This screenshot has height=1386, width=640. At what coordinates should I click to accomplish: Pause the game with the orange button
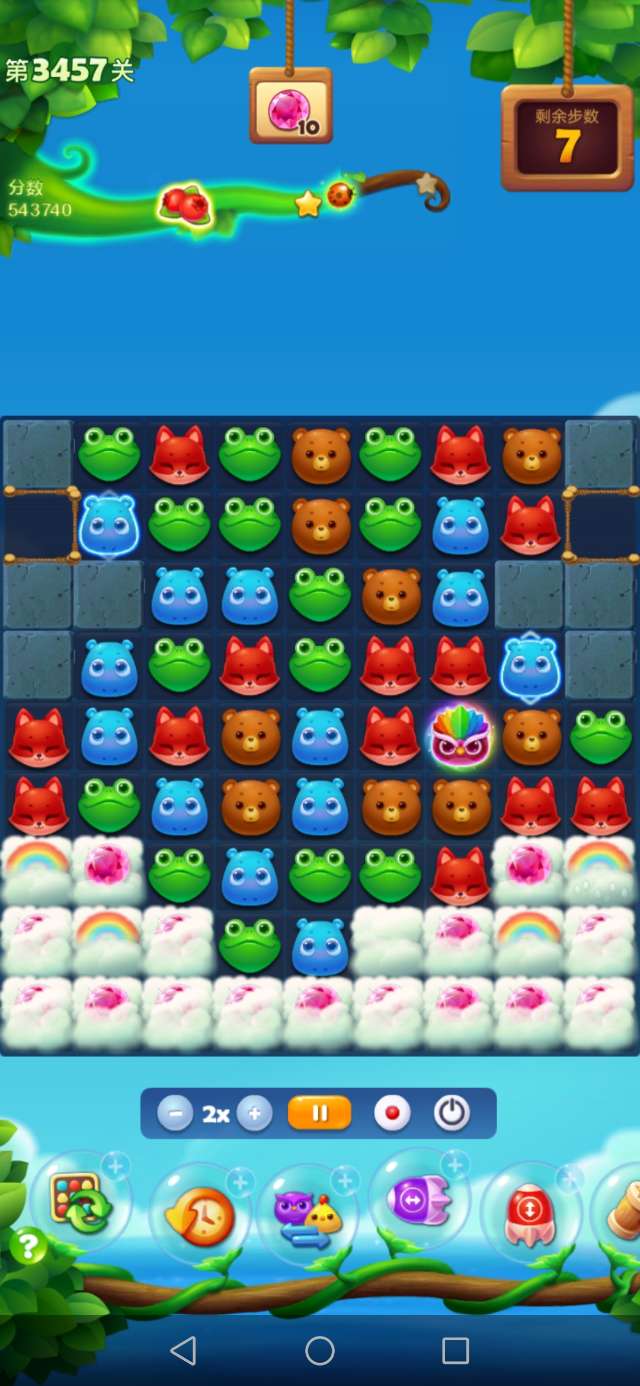point(319,1113)
